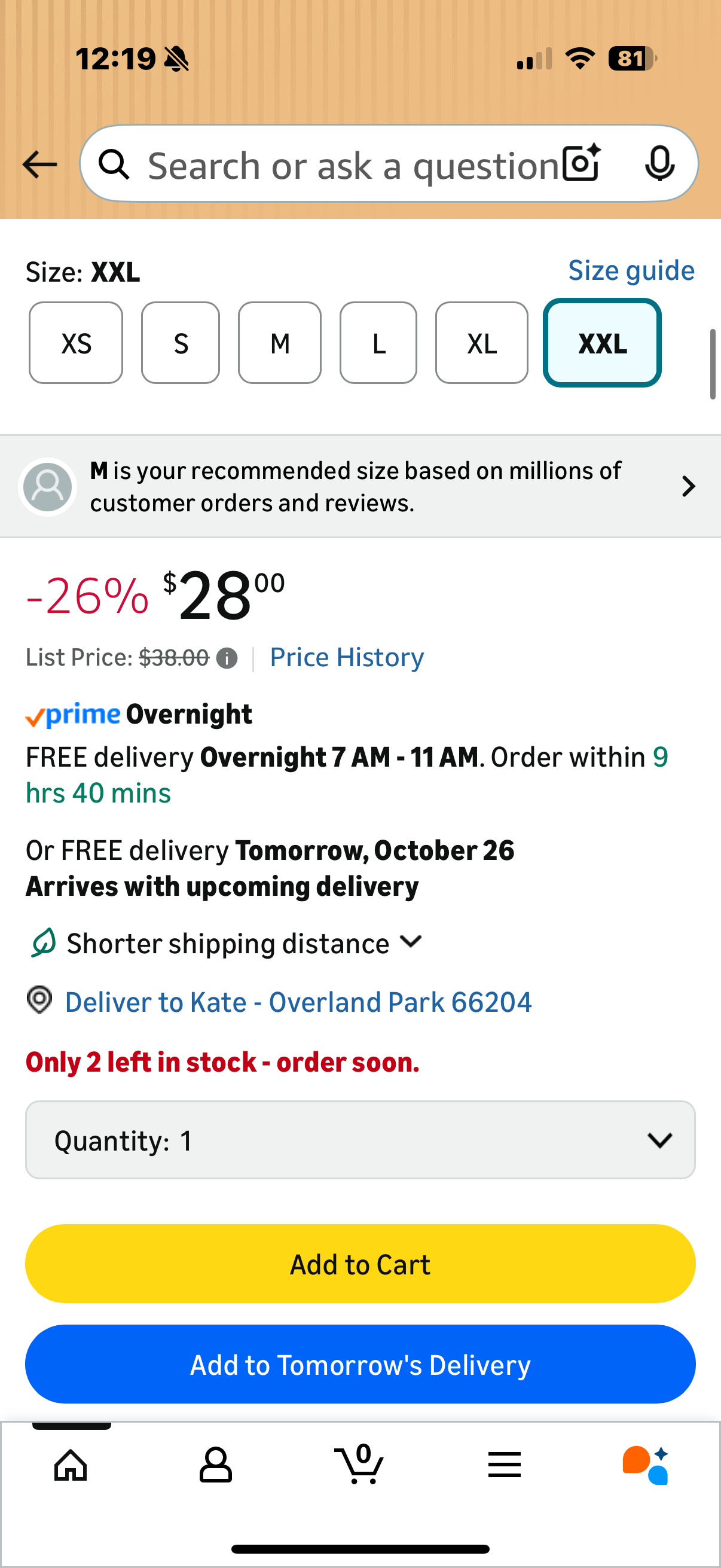721x1568 pixels.
Task: Select size M
Action: (x=280, y=343)
